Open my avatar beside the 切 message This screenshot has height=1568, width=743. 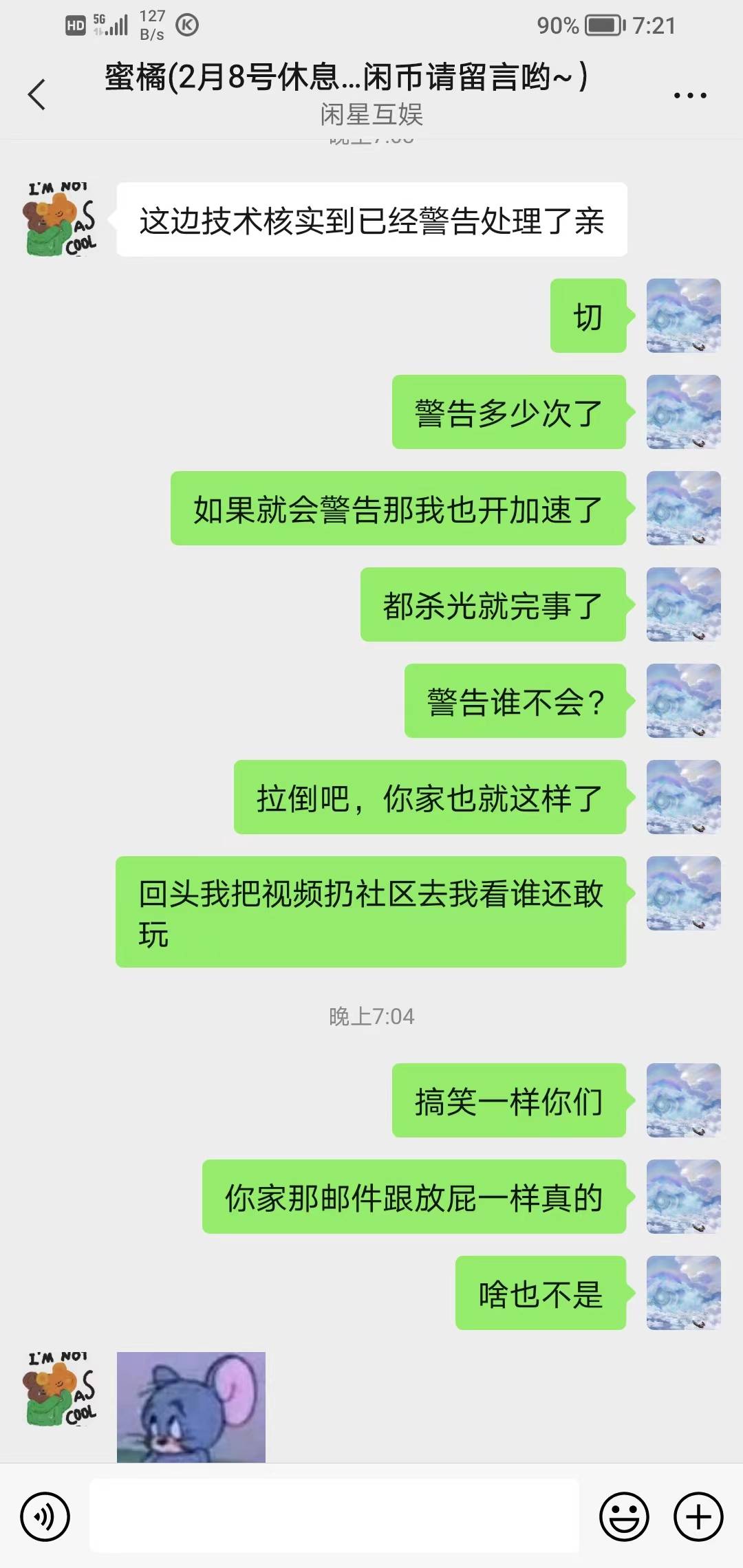[x=683, y=316]
